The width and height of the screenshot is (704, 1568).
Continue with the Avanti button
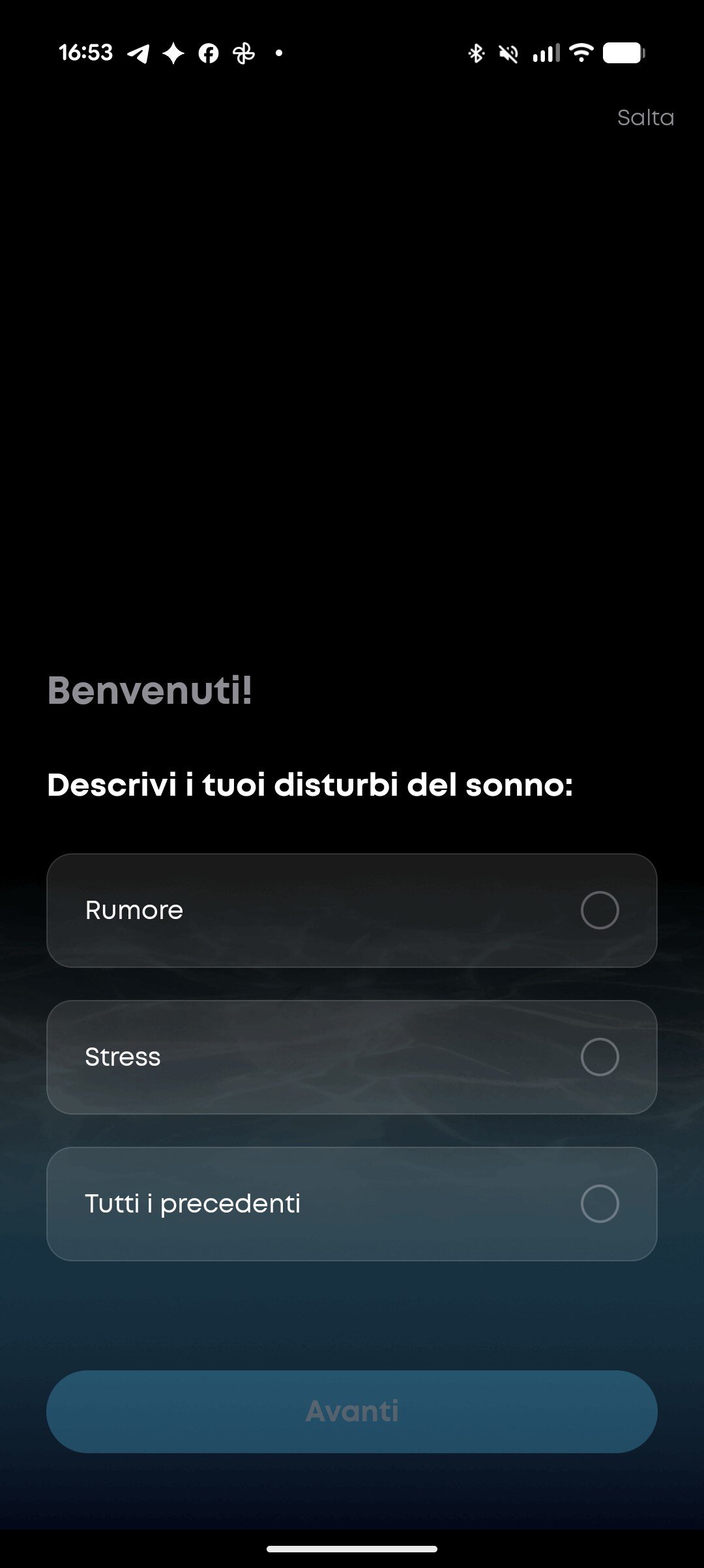pos(352,1411)
